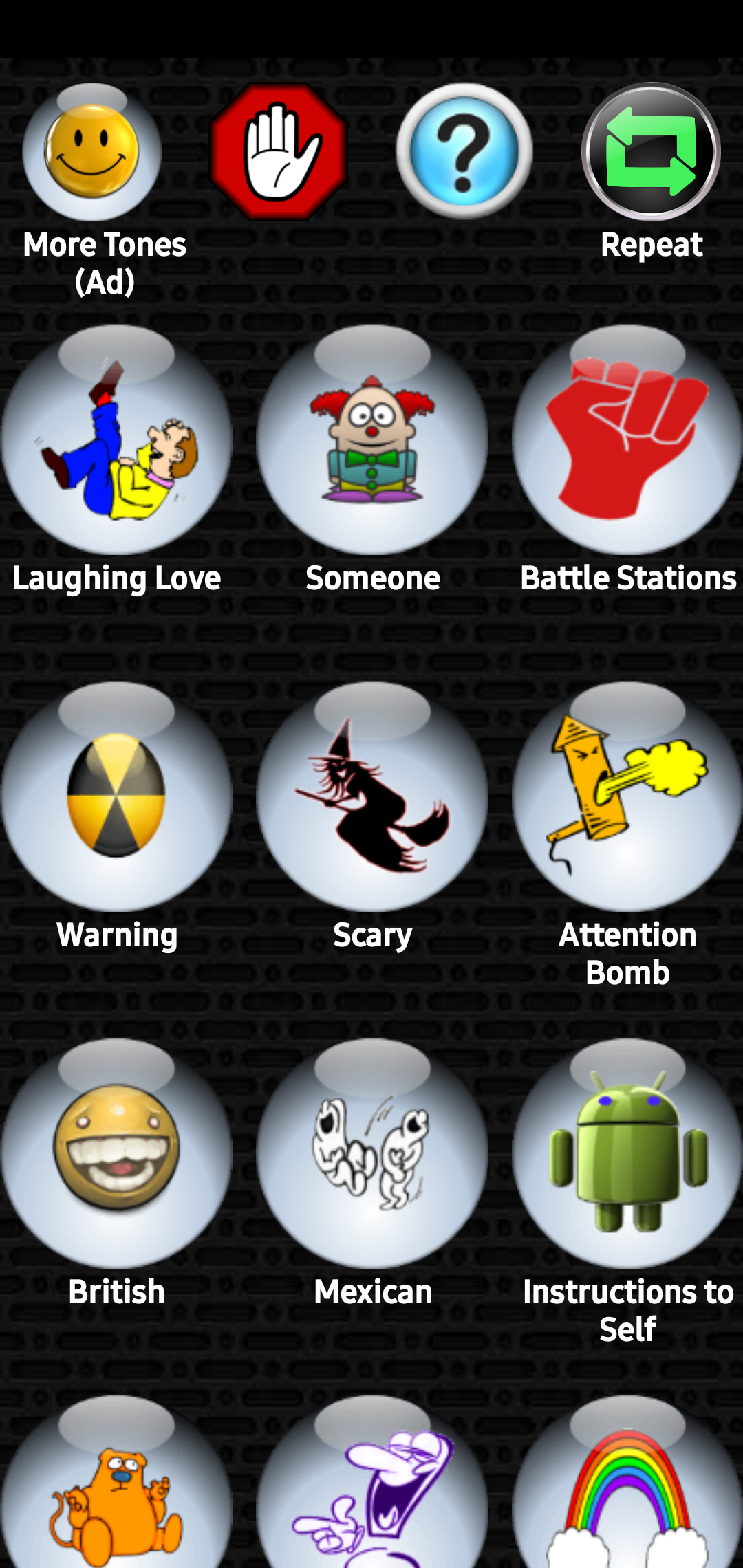Tap the orange bear tone
Screen dimensions: 743x1568
(116, 1492)
